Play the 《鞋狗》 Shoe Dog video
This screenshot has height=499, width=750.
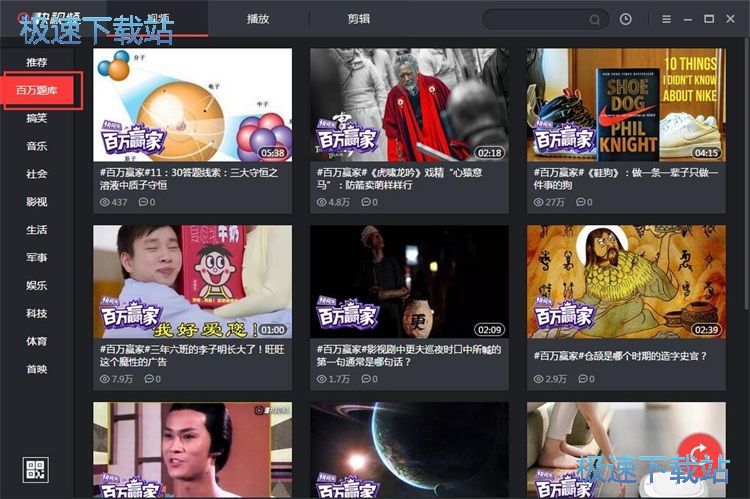[x=626, y=106]
